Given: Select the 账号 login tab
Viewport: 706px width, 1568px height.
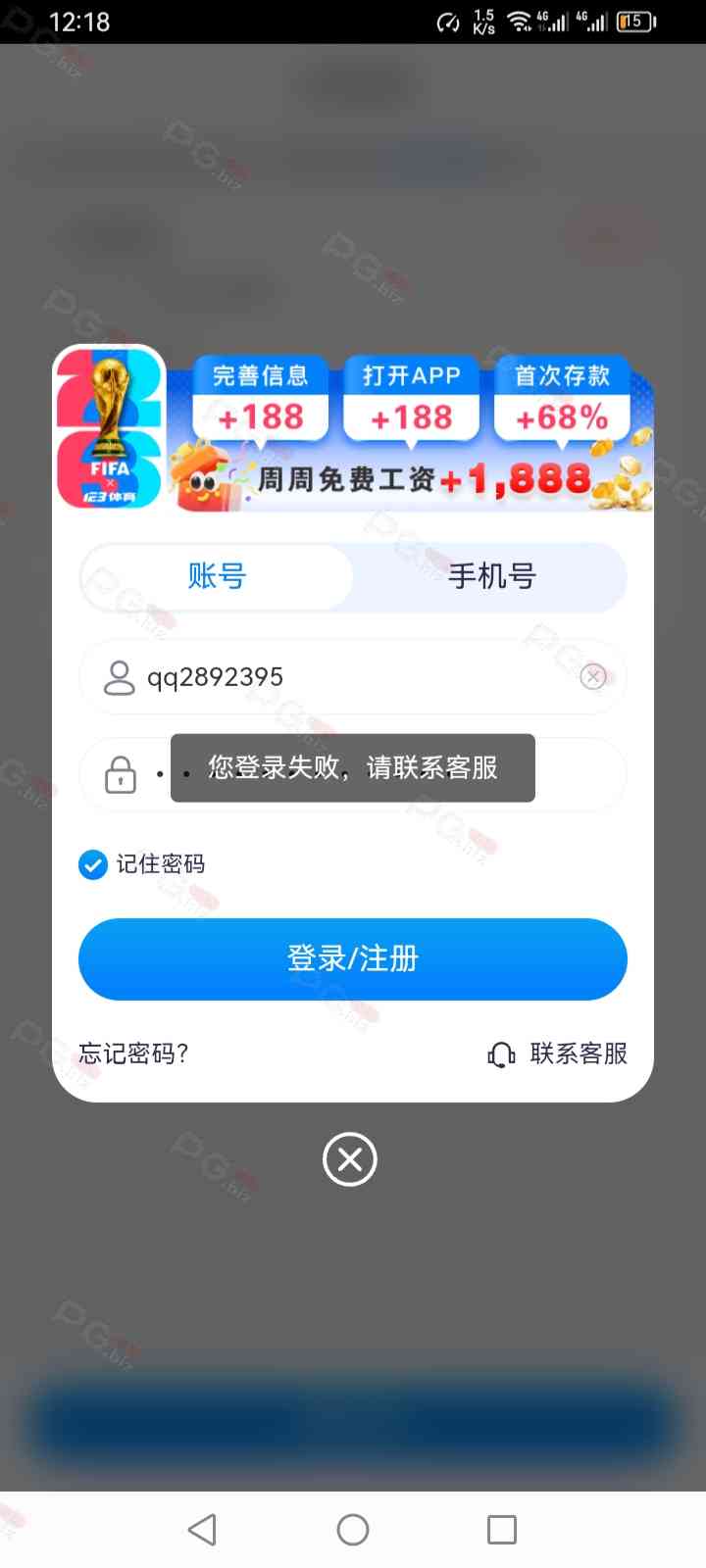Looking at the screenshot, I should 217,576.
